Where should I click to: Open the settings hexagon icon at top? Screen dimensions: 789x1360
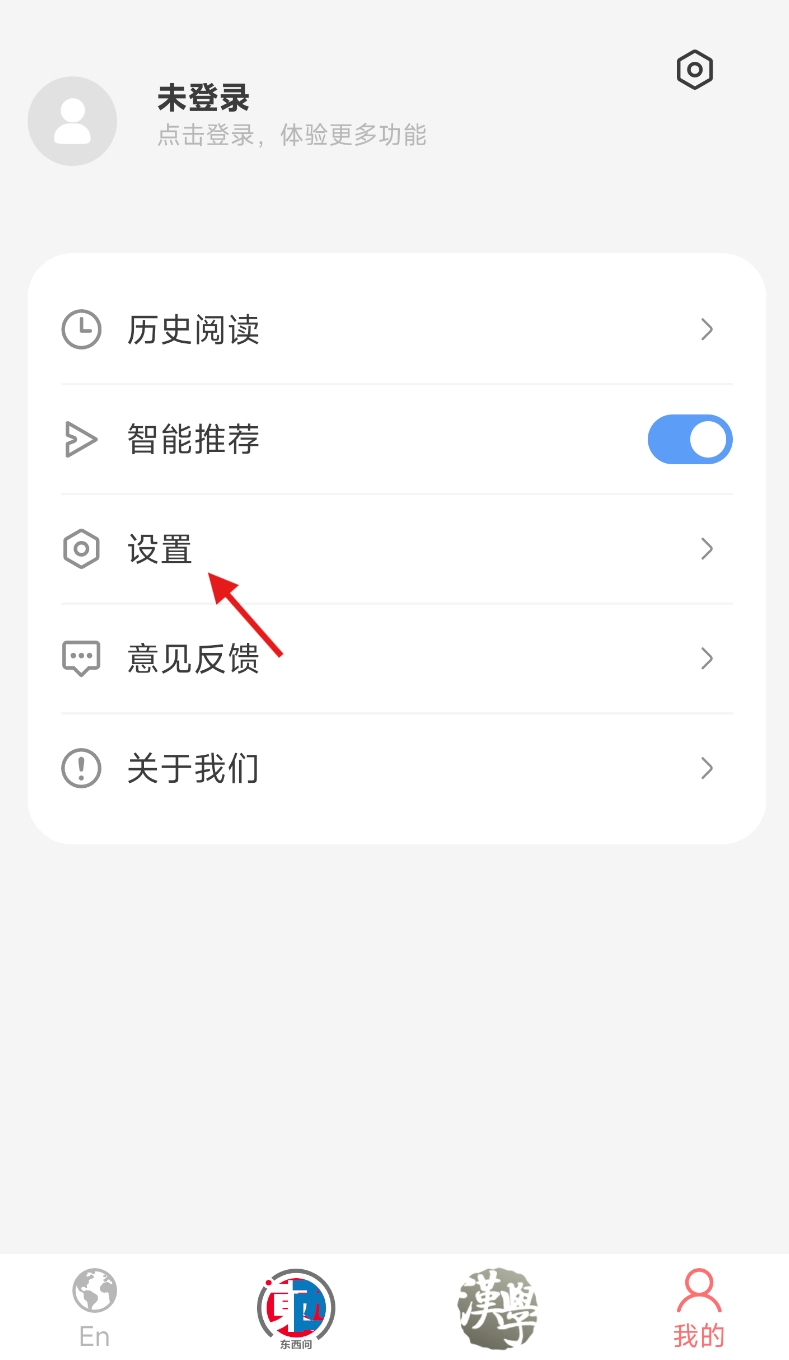[x=694, y=70]
